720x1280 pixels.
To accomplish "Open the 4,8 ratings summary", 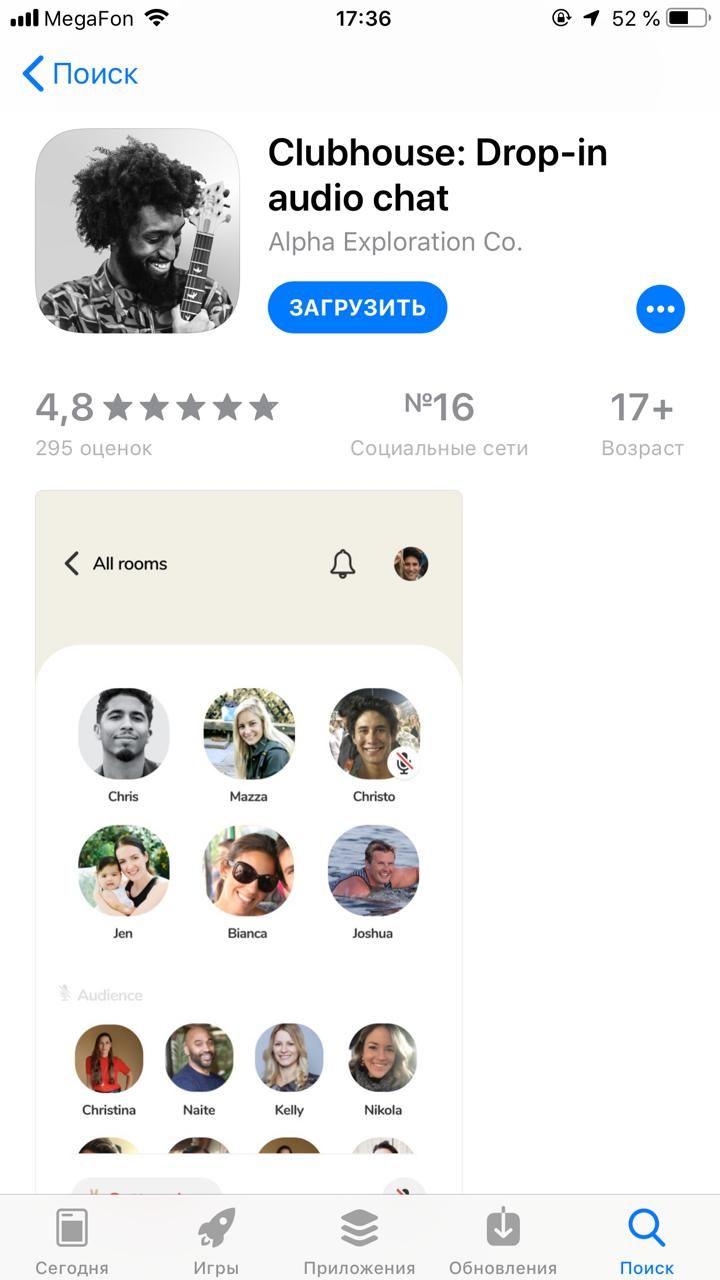I will (x=157, y=423).
